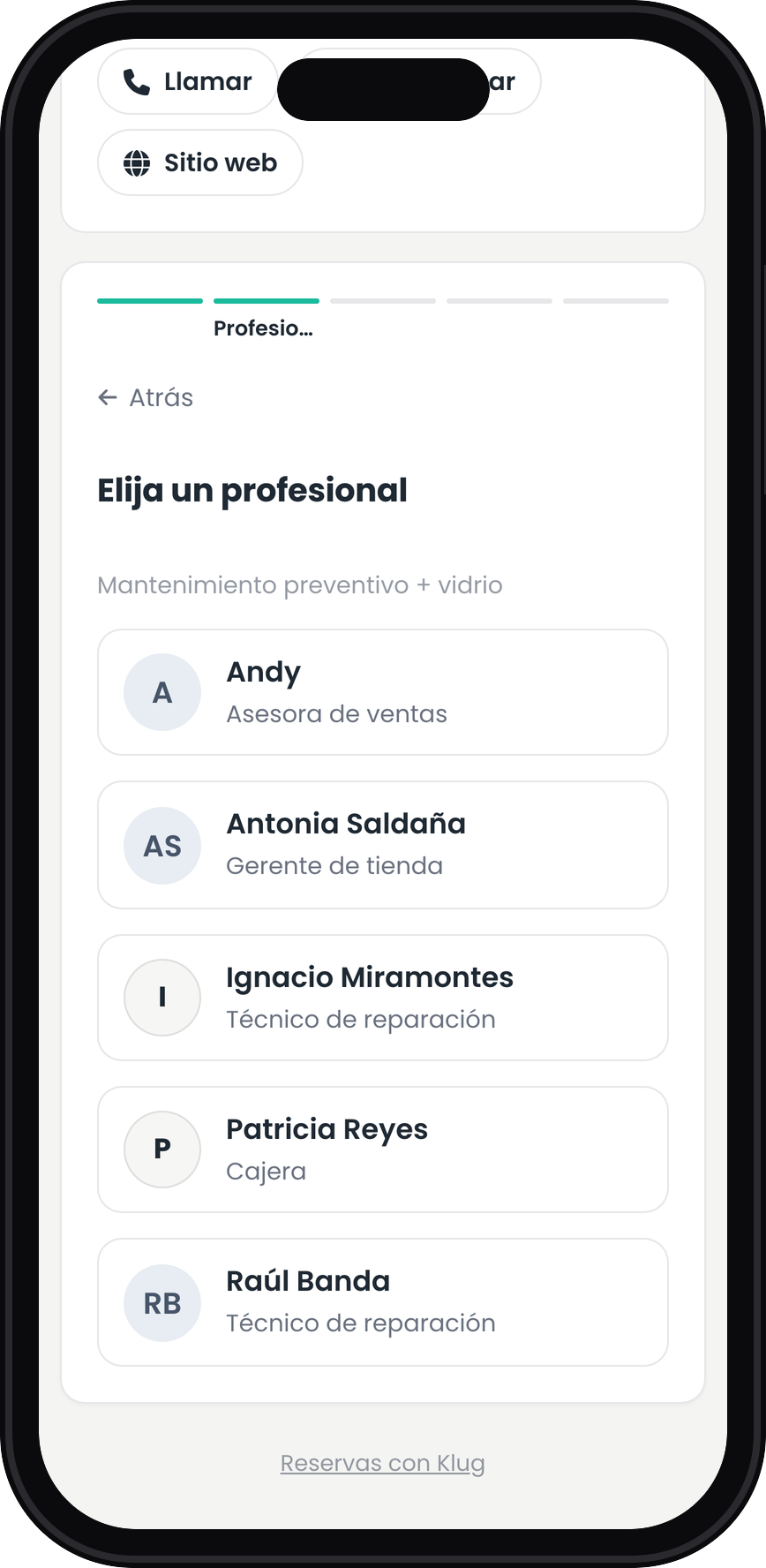Image resolution: width=766 pixels, height=1568 pixels.
Task: Select Patricia Reyes, Cajera
Action: (x=383, y=1150)
